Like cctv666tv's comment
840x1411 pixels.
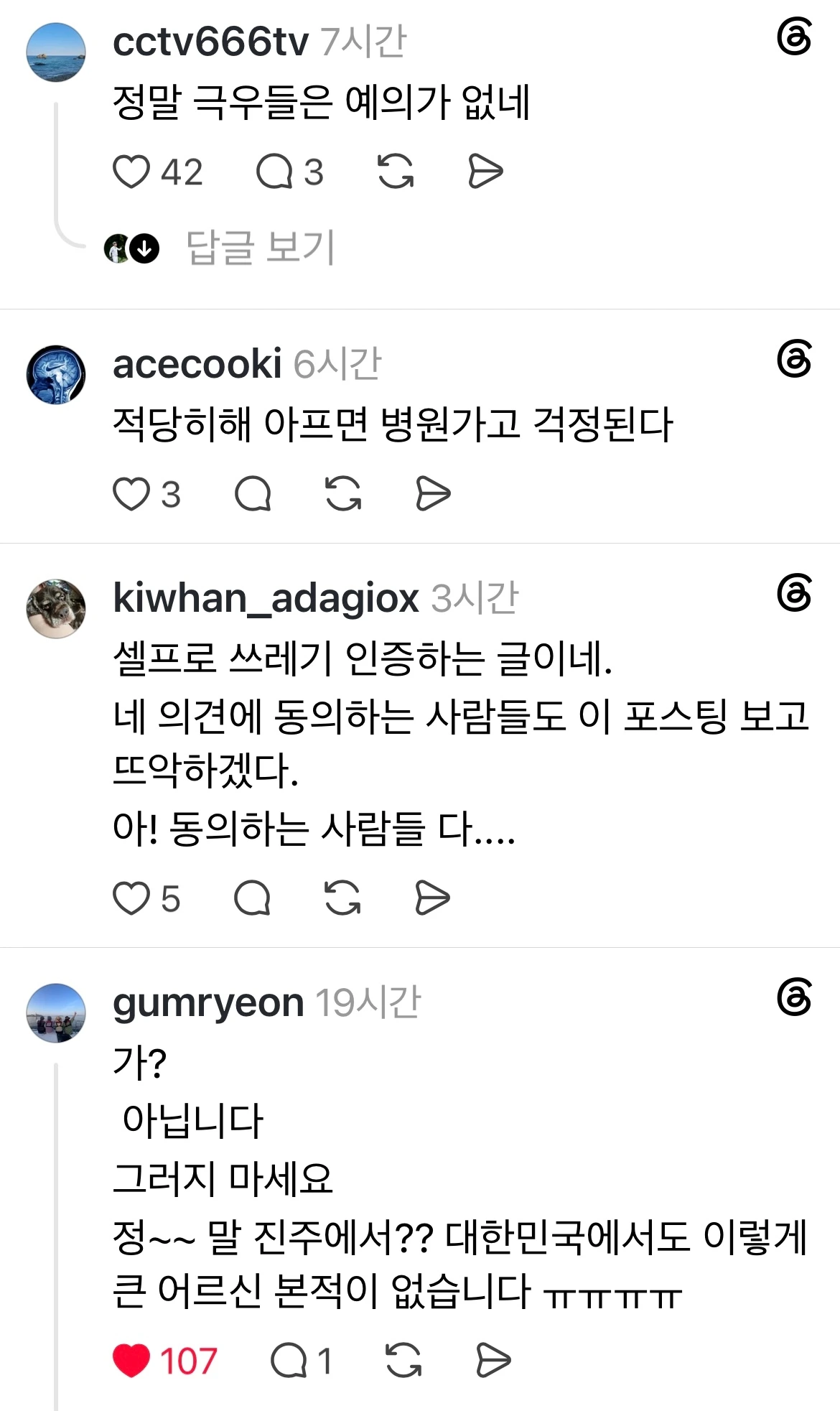click(x=131, y=172)
